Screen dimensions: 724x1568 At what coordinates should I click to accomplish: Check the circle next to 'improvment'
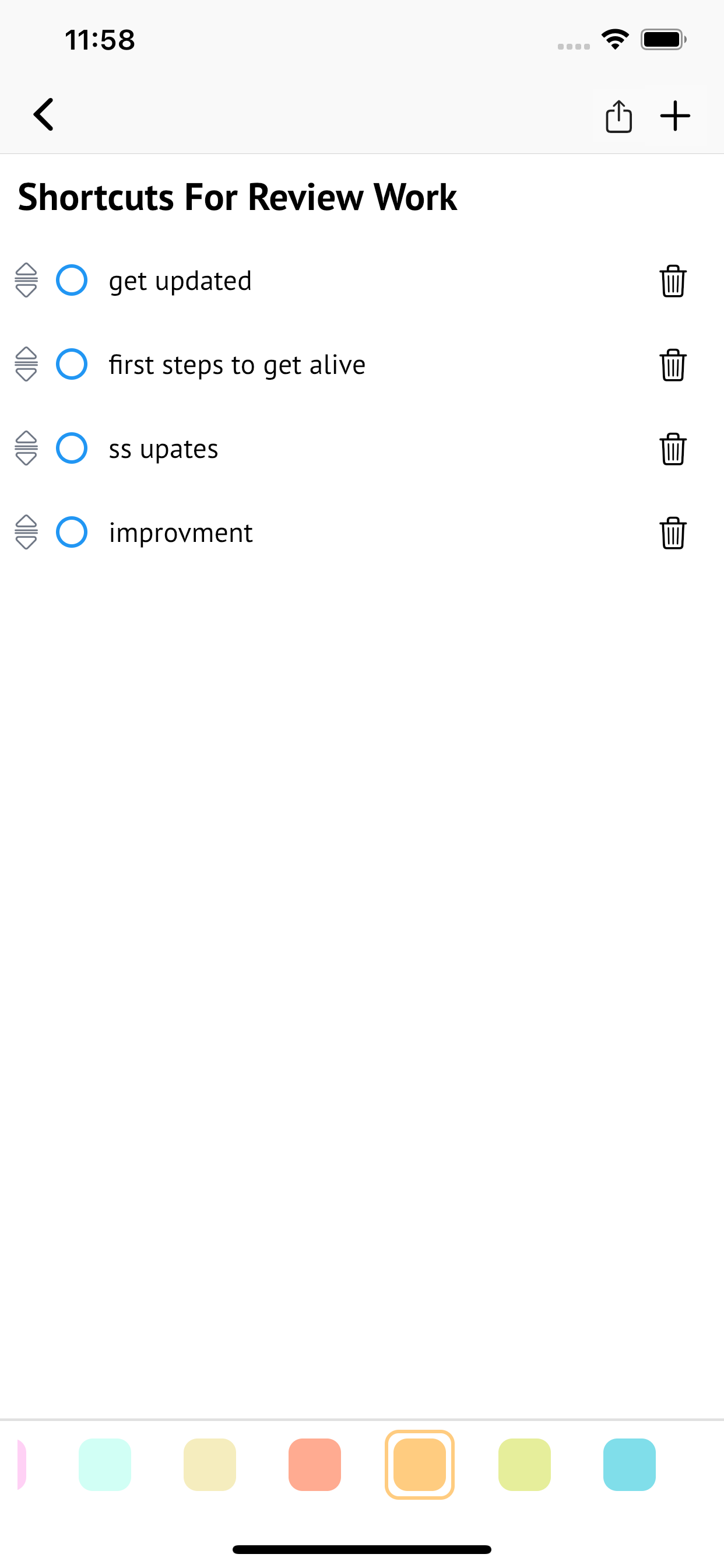[x=71, y=533]
